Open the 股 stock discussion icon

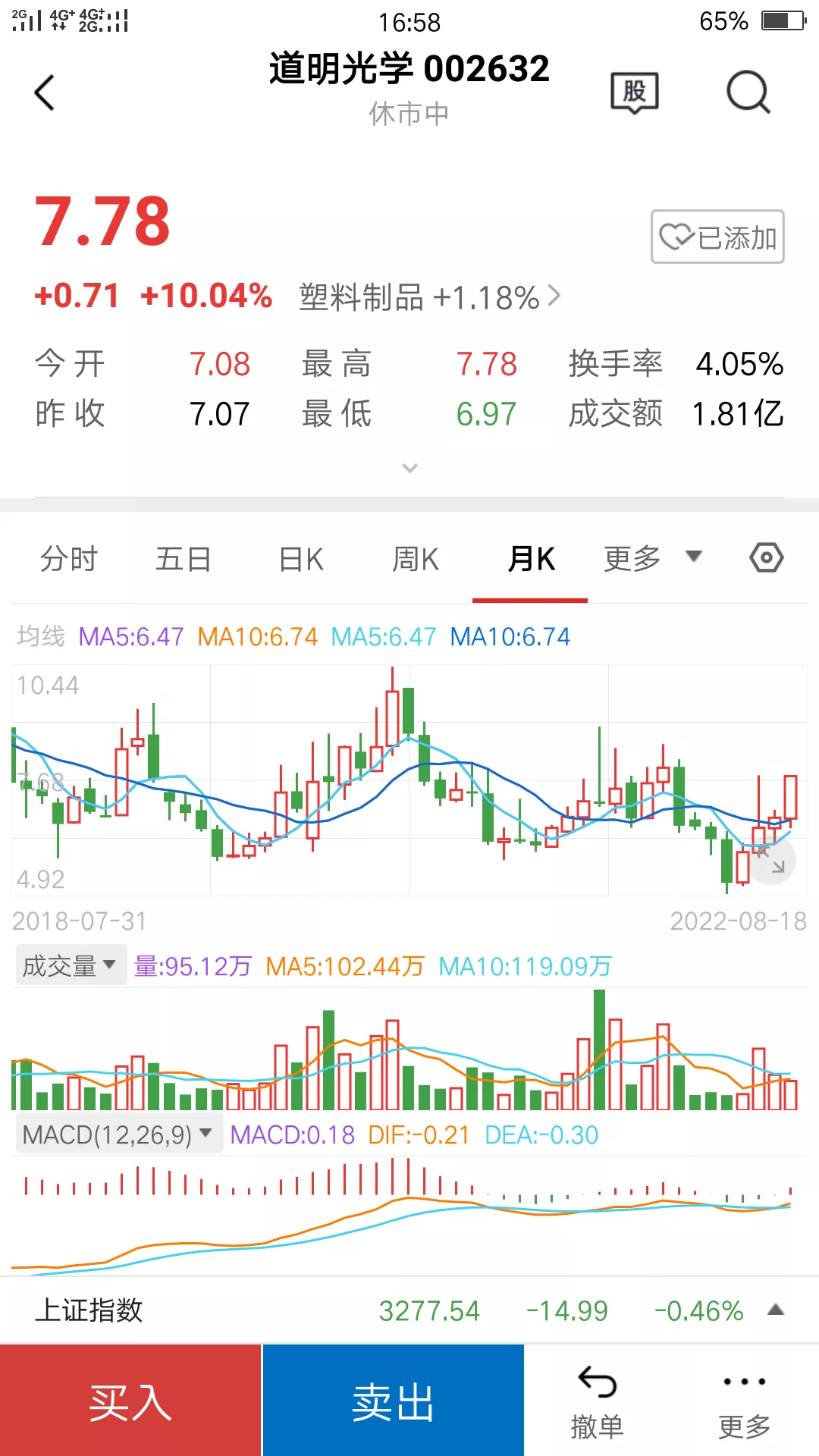tap(634, 93)
